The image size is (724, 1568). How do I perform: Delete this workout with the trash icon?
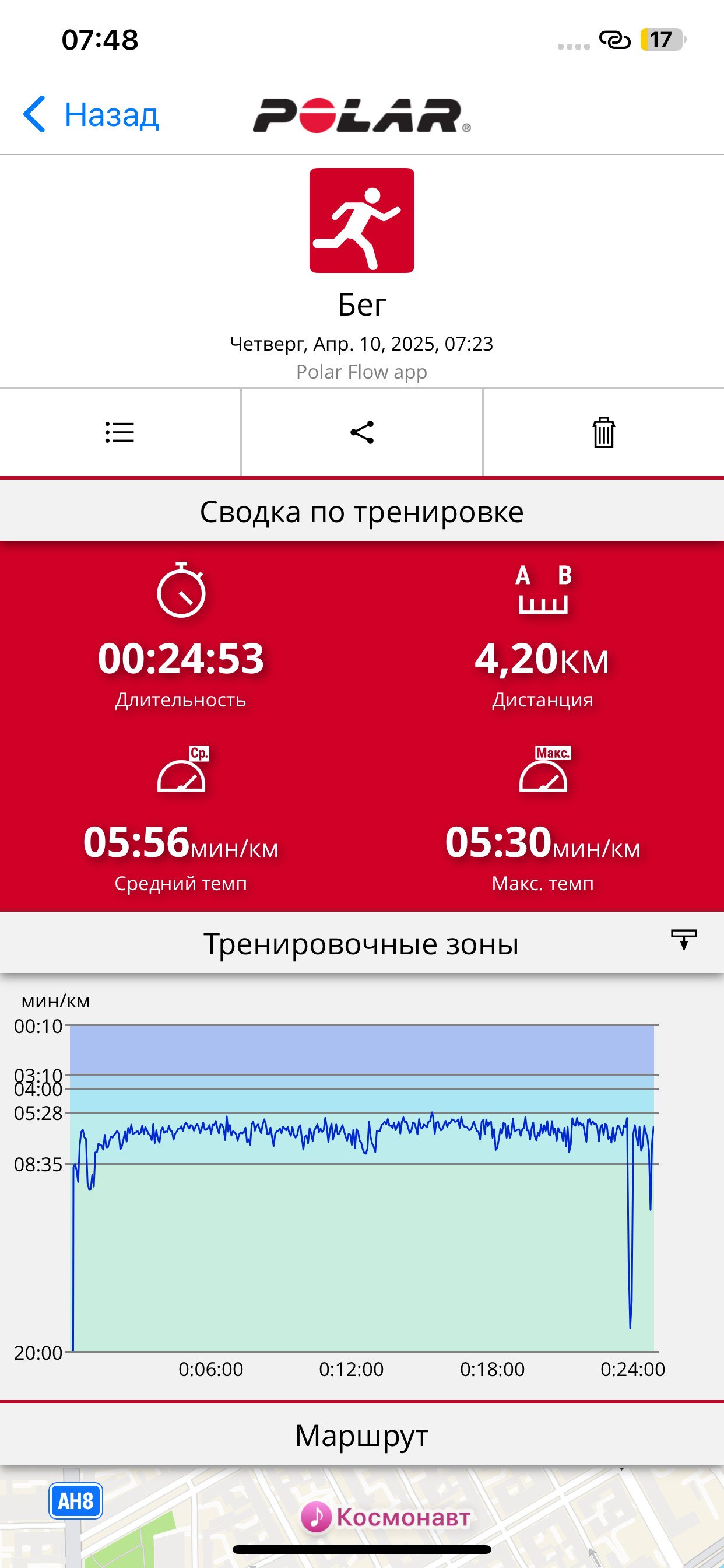tap(603, 432)
